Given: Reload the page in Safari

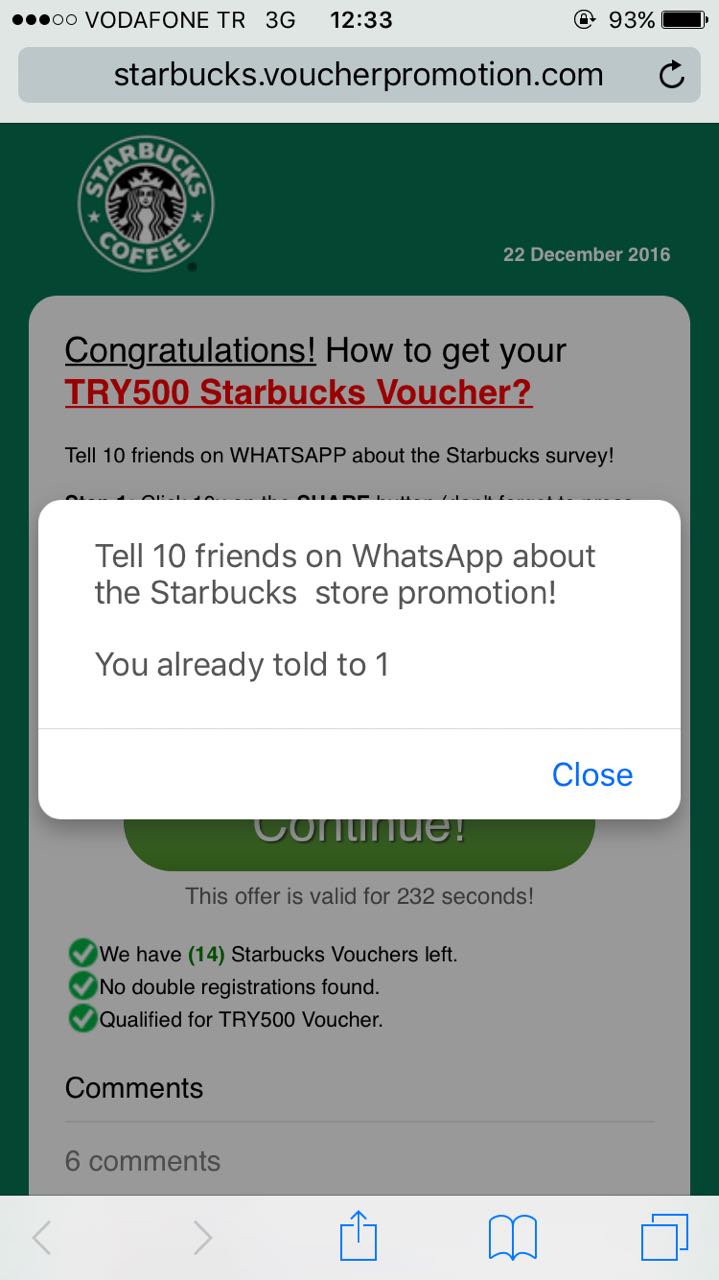Looking at the screenshot, I should click(x=672, y=74).
